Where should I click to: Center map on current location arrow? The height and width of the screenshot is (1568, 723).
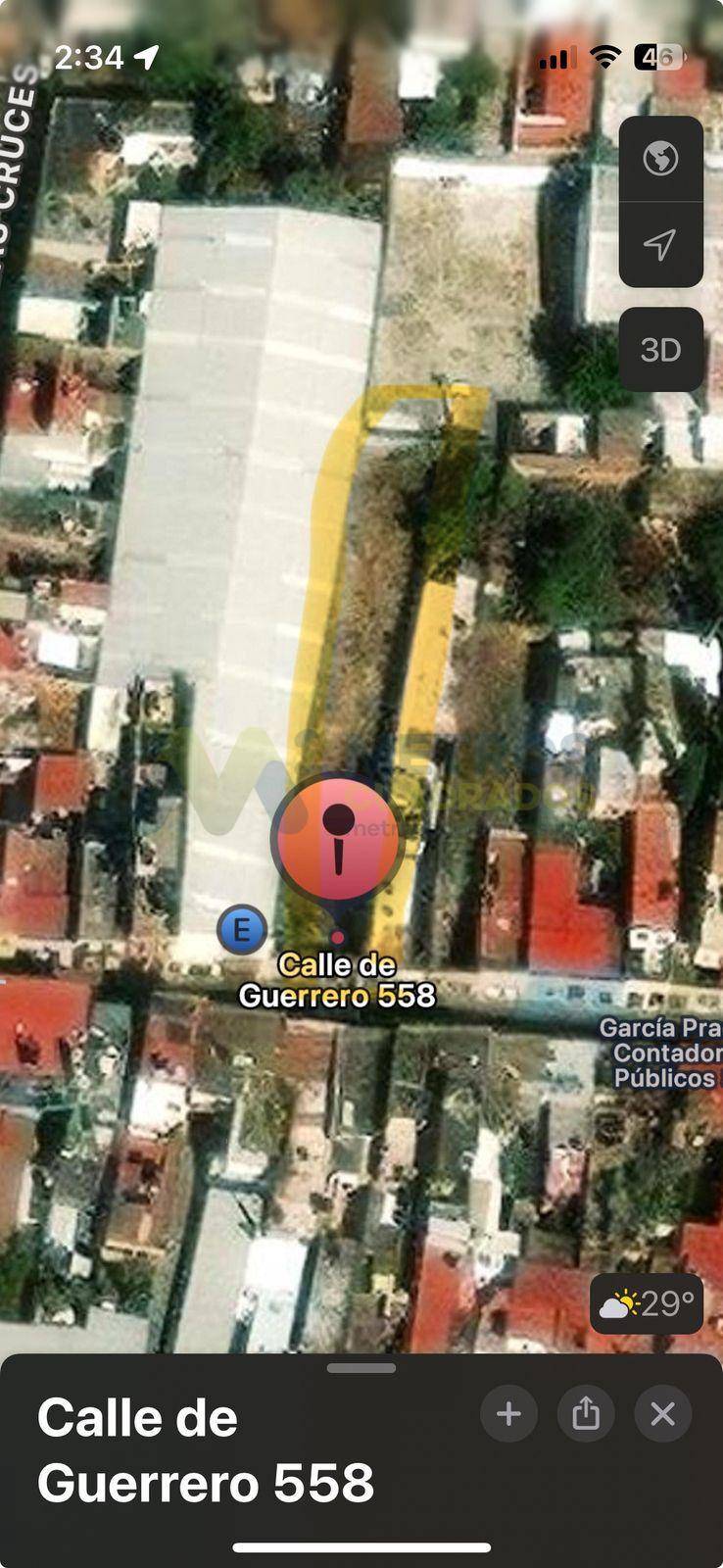(x=660, y=244)
